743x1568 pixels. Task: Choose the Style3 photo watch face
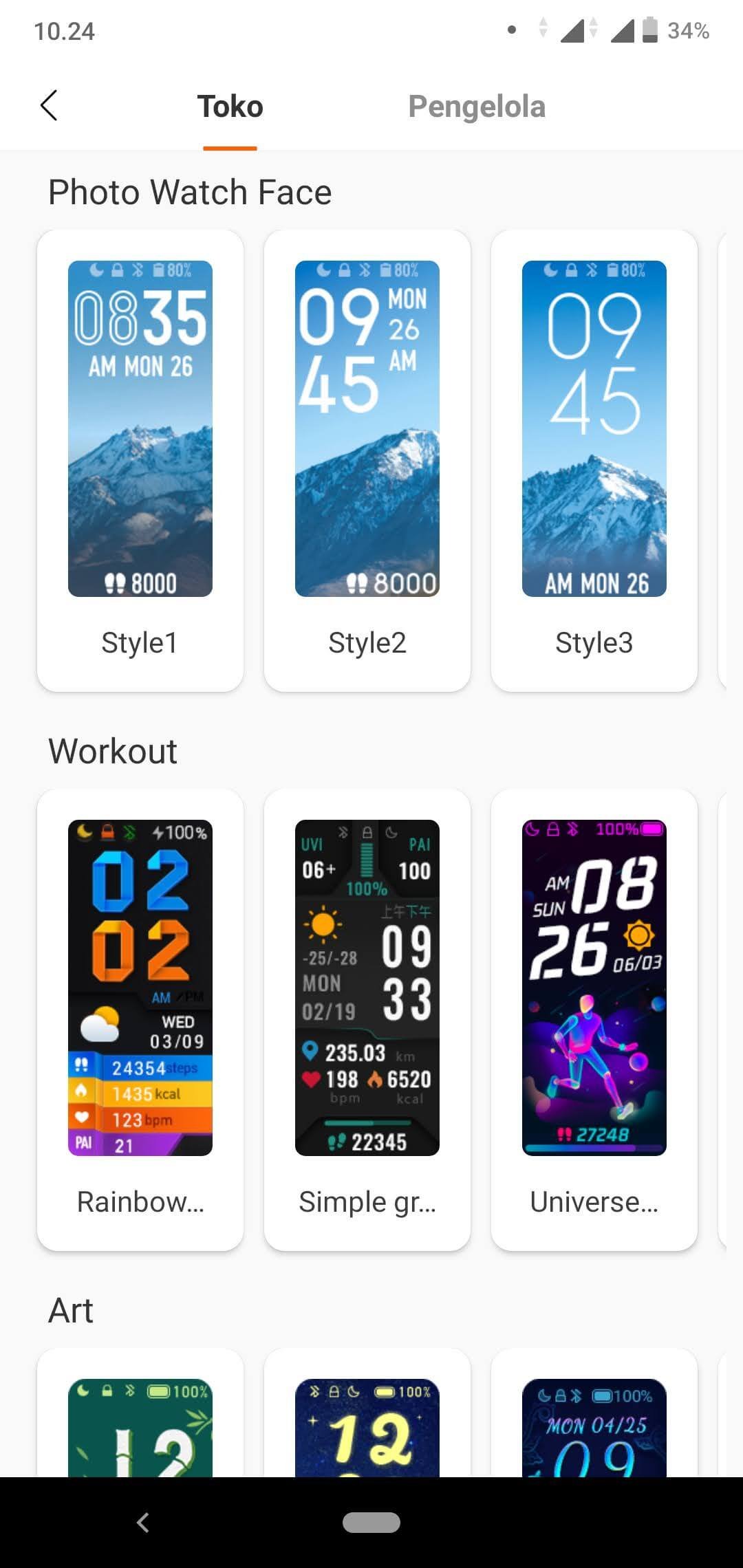594,459
